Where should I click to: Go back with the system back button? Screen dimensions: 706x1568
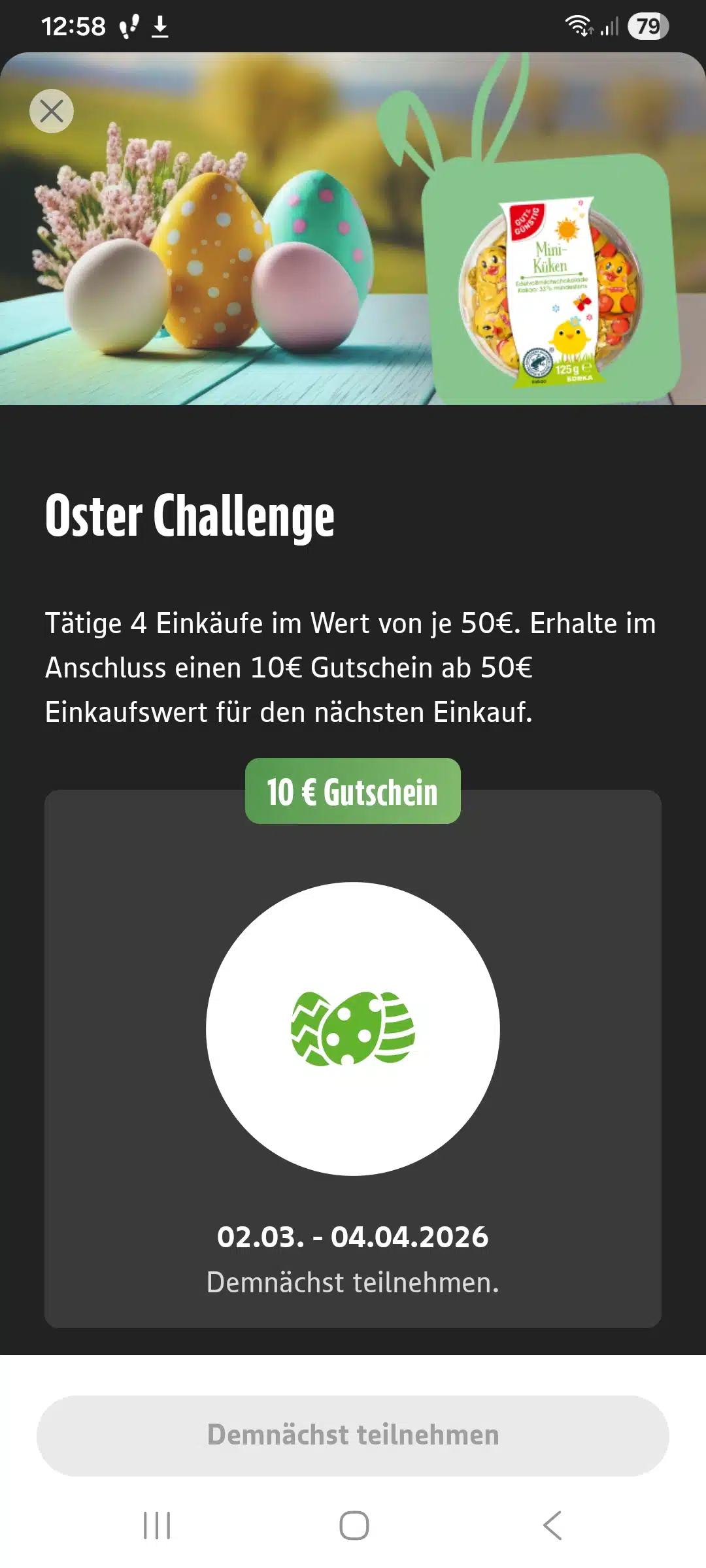point(552,1526)
